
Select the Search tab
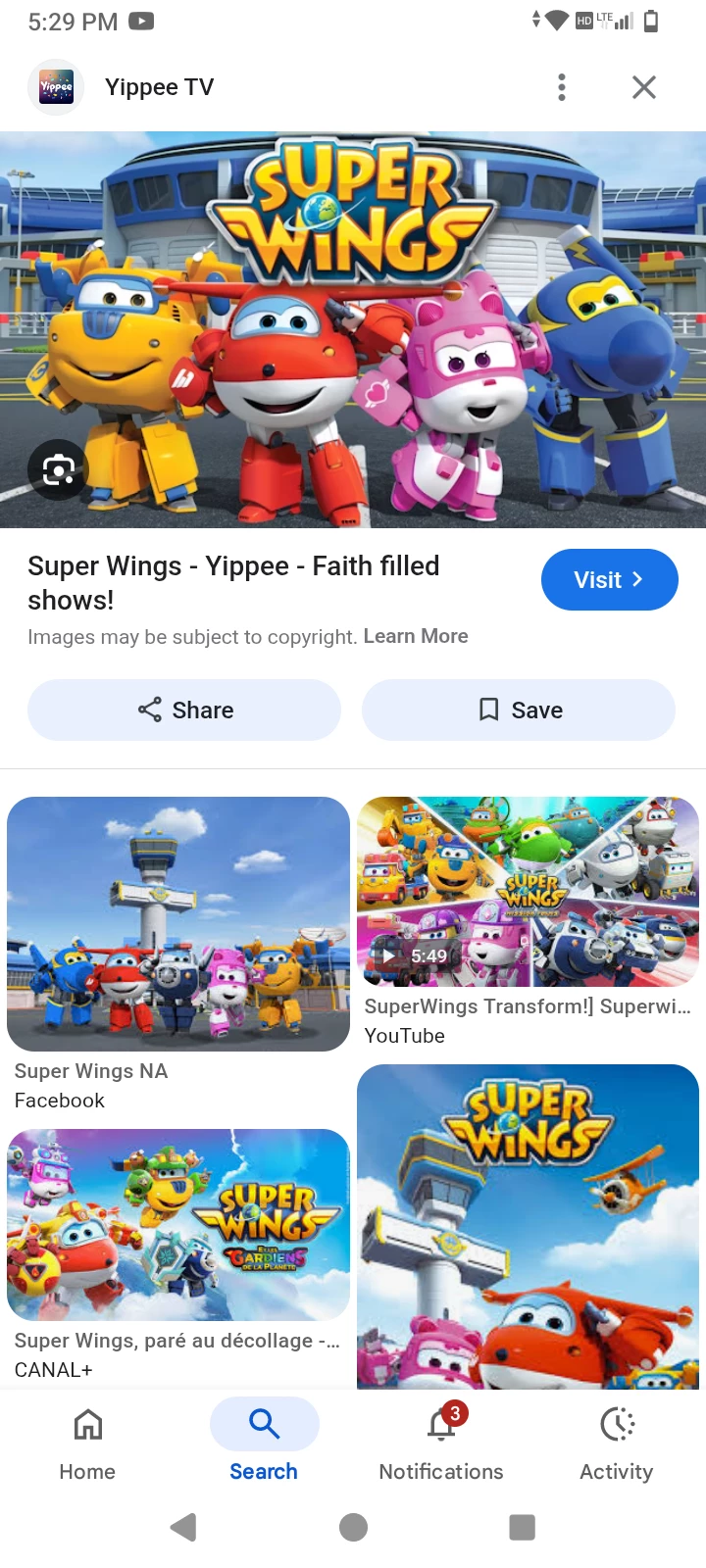264,1444
